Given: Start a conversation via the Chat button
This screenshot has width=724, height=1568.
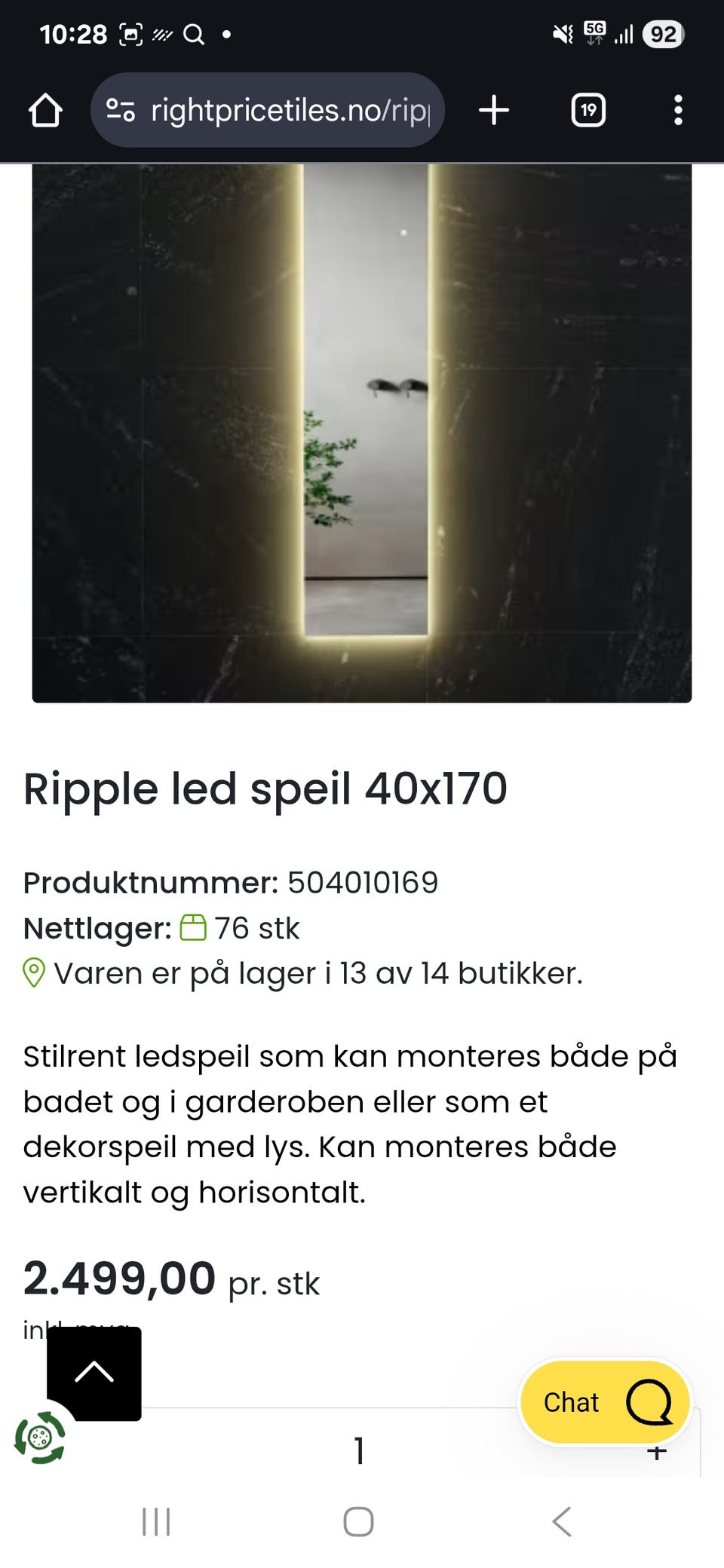Looking at the screenshot, I should pos(605,1402).
